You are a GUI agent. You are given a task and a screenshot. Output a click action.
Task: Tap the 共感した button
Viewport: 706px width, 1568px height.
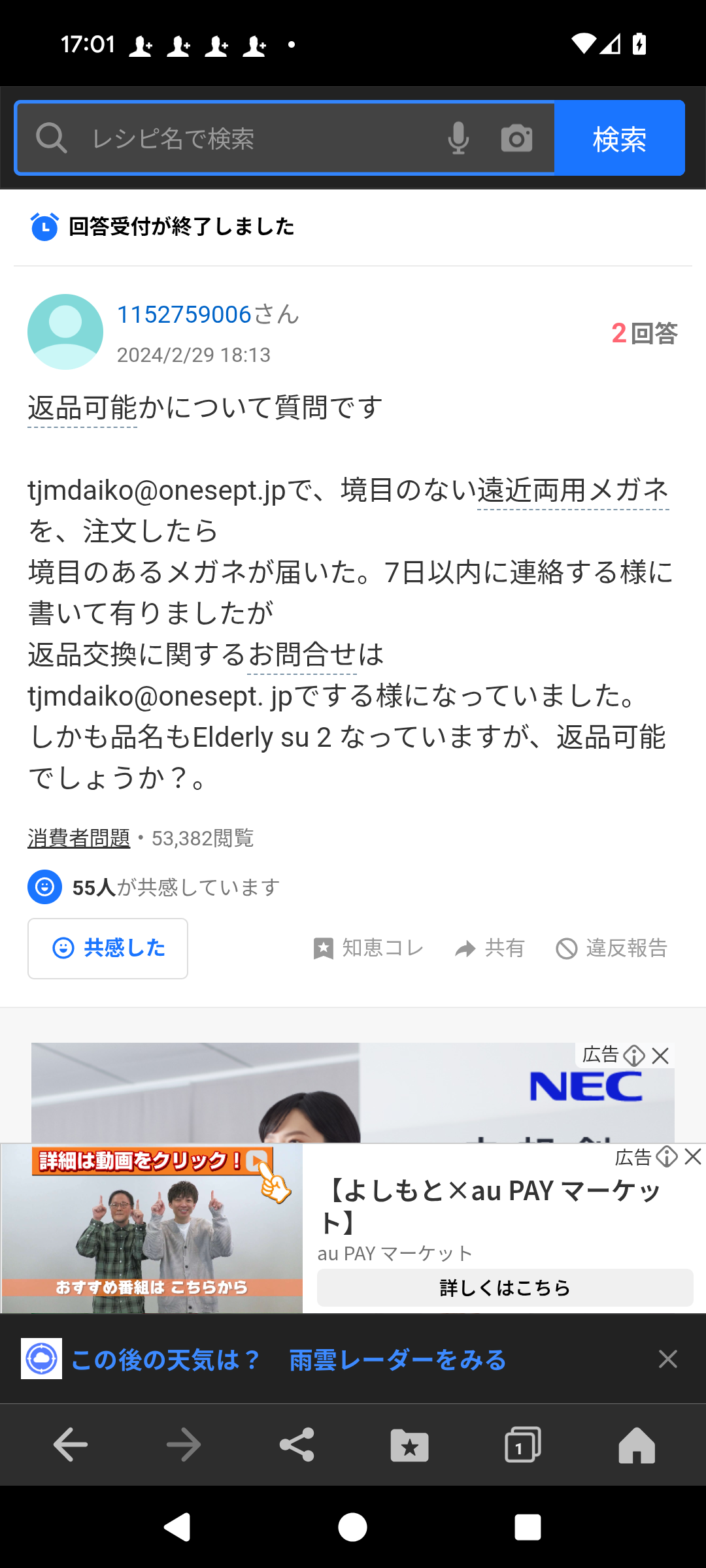[x=108, y=948]
